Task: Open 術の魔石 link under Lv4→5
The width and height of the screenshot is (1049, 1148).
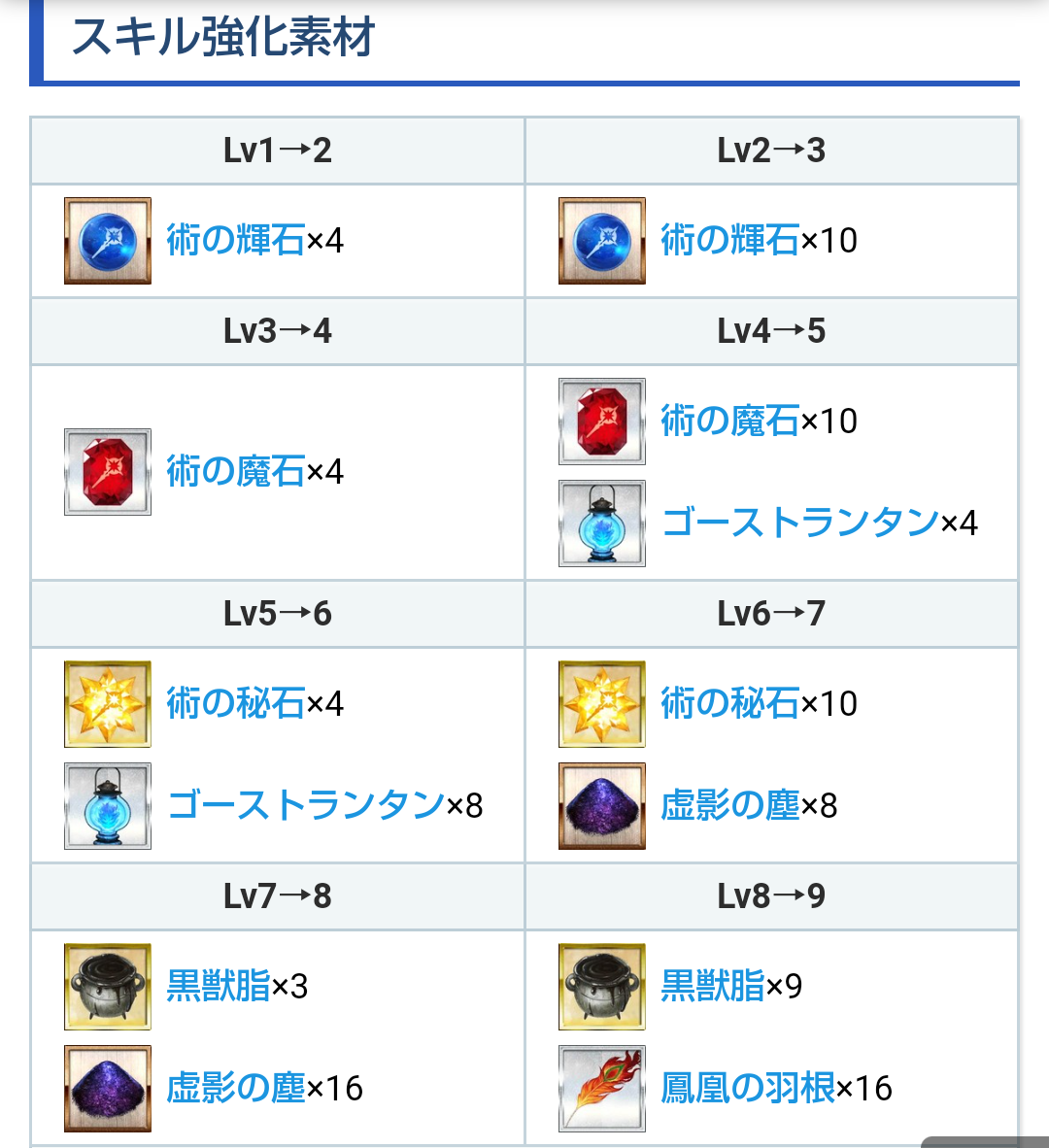Action: pyautogui.click(x=729, y=421)
